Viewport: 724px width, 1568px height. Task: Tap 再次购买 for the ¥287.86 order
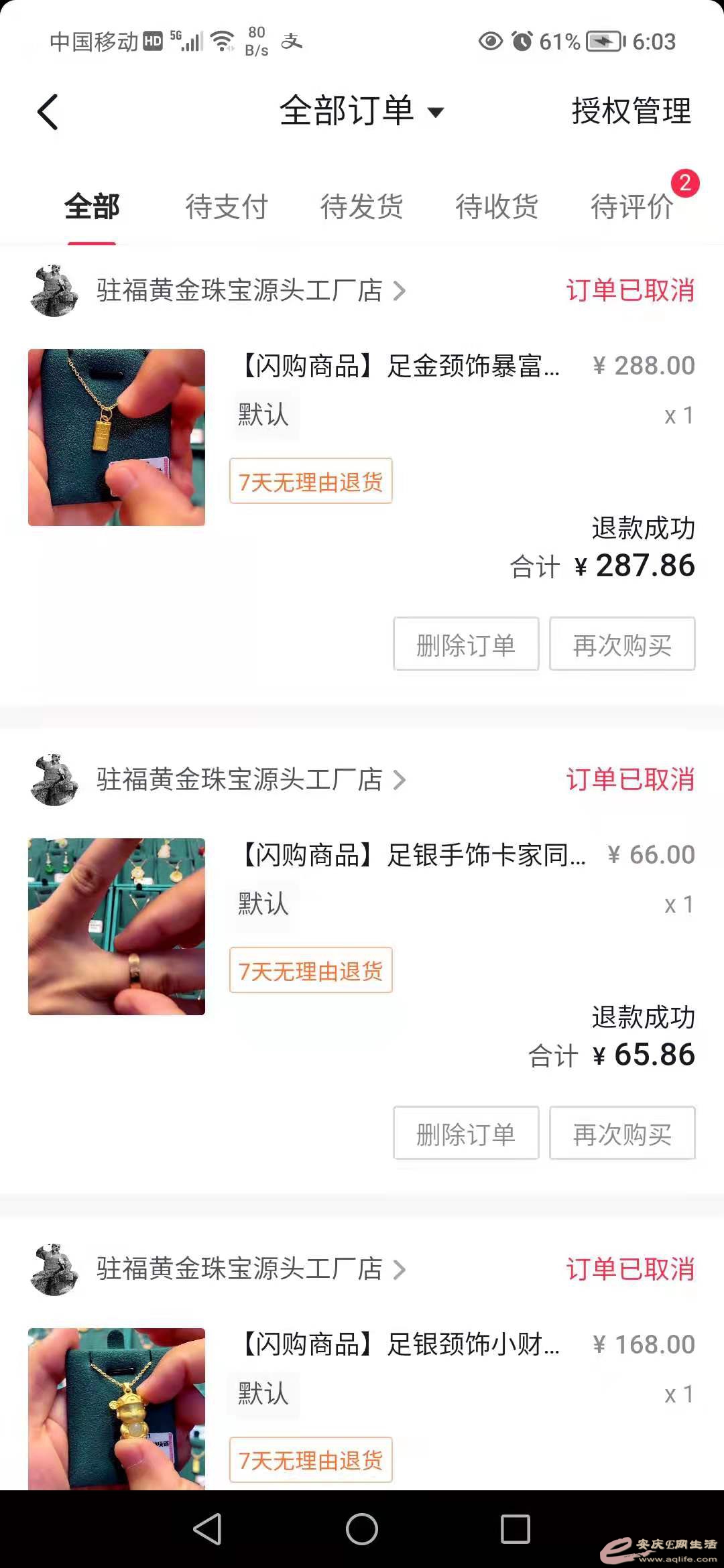pos(622,644)
